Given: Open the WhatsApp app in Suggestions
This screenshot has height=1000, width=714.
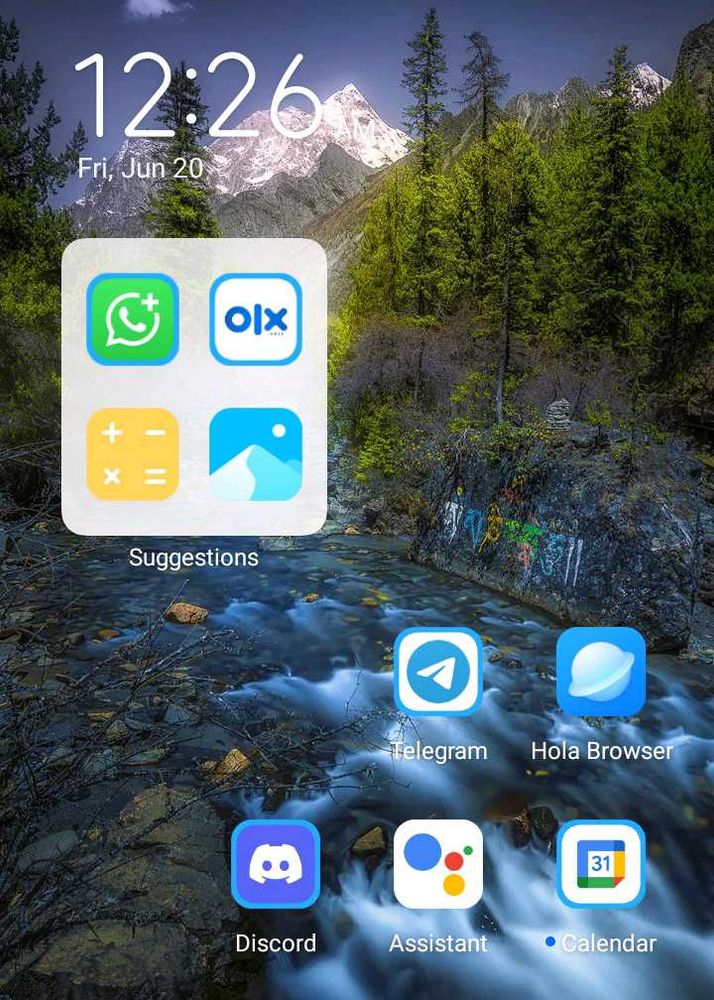Looking at the screenshot, I should (133, 319).
